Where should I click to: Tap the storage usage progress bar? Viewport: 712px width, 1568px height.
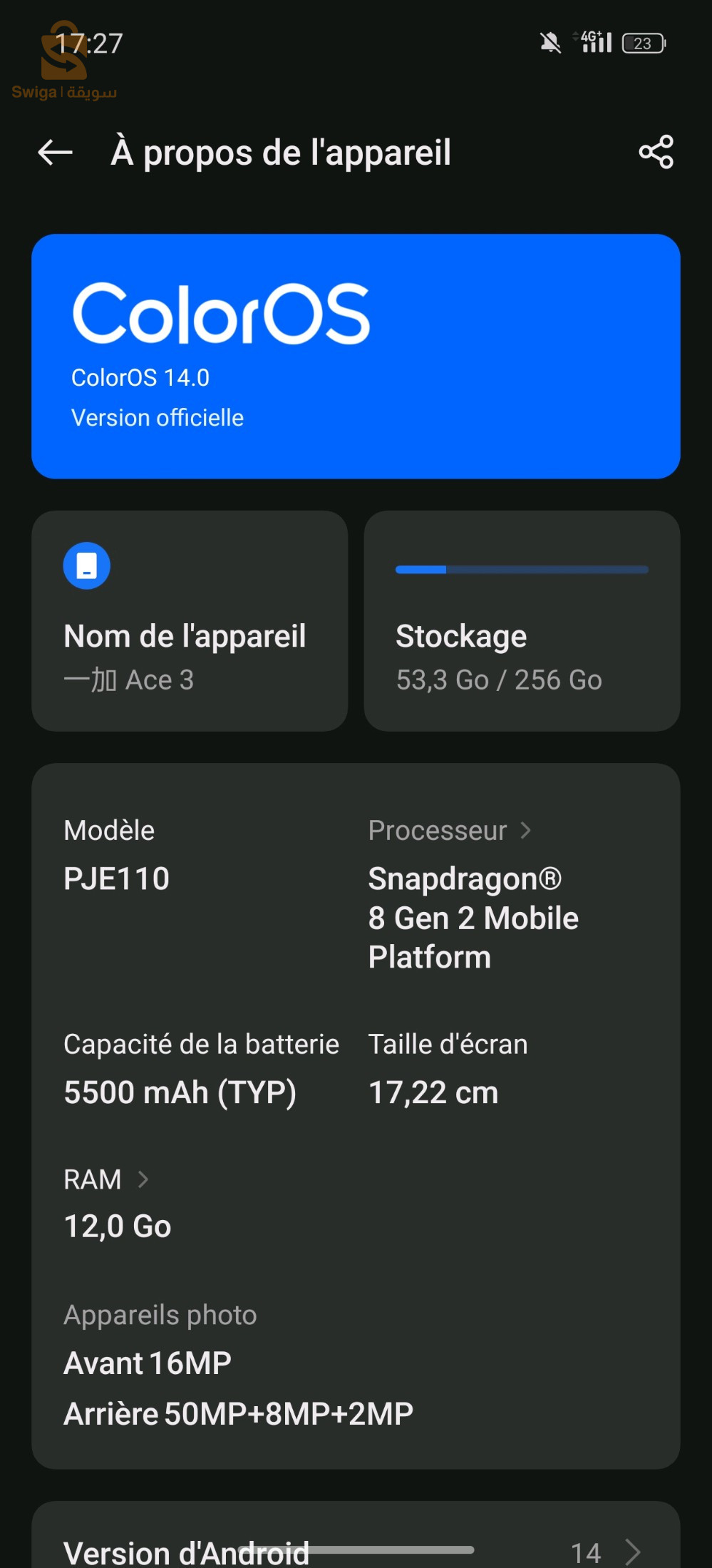(522, 570)
